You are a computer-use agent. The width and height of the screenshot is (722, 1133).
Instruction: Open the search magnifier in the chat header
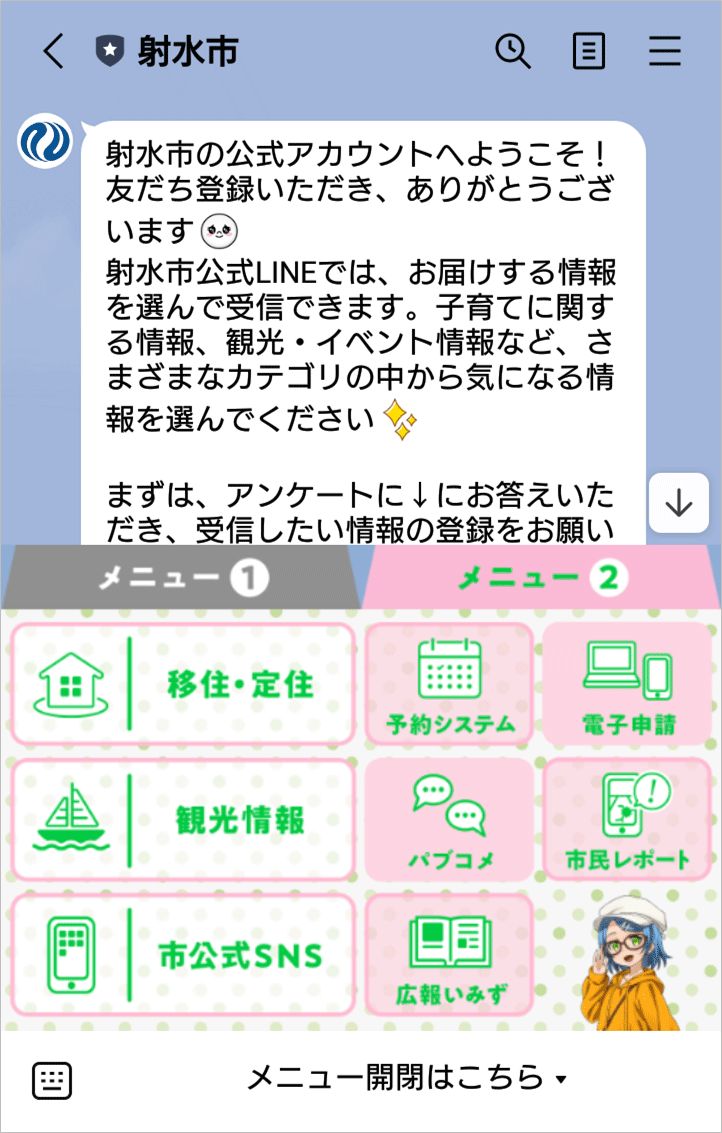(515, 50)
